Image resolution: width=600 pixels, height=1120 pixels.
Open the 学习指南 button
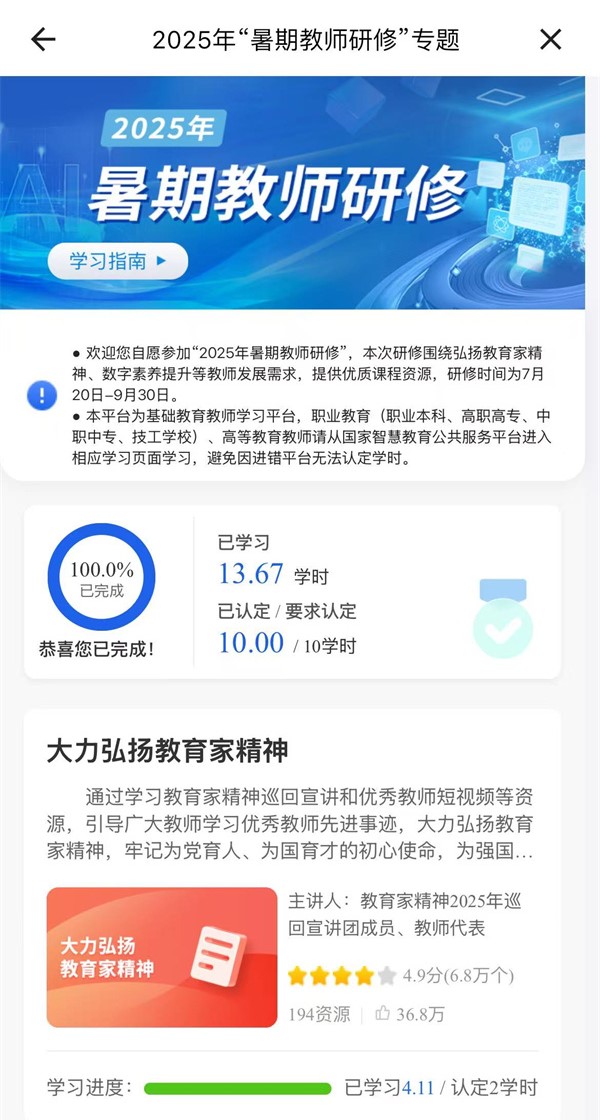coord(118,262)
